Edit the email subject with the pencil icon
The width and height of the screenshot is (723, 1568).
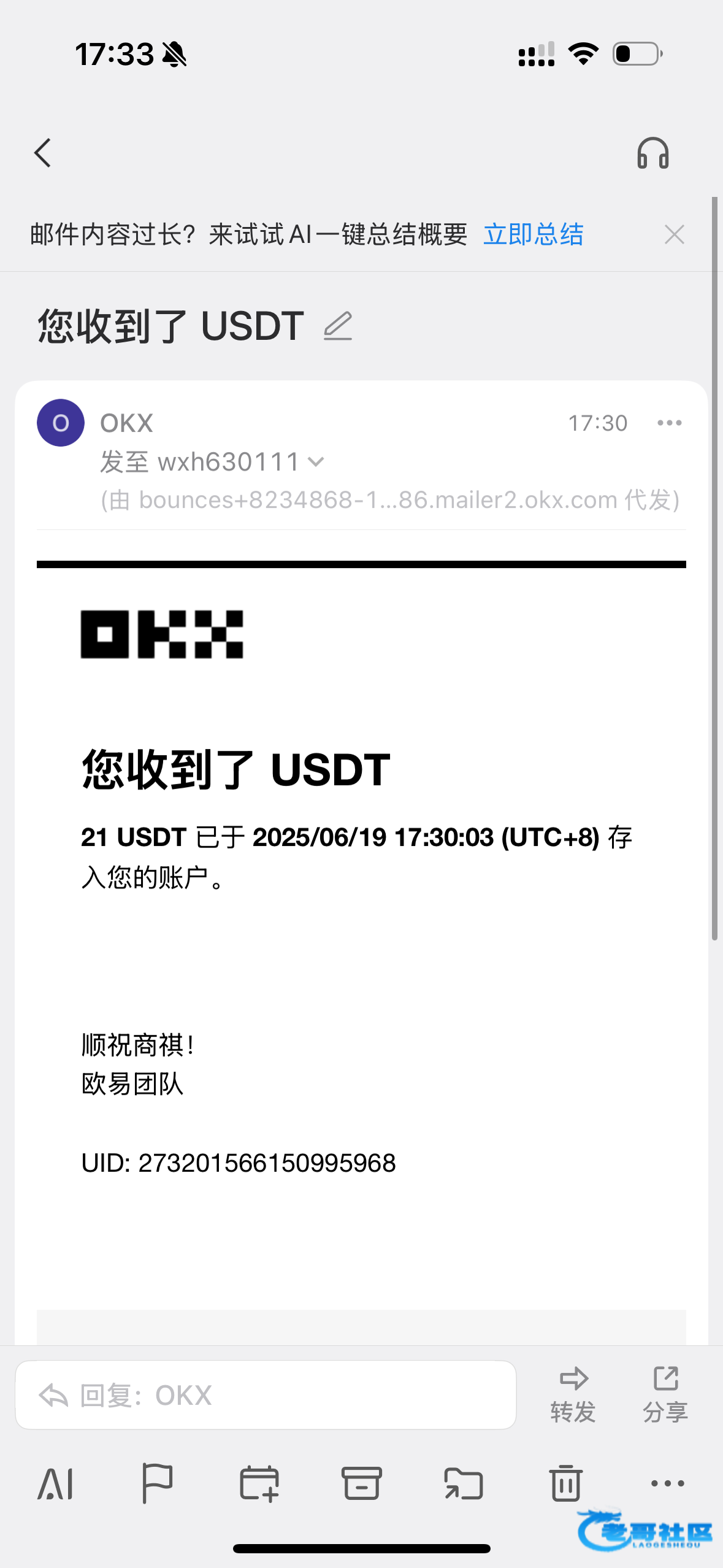pos(338,326)
